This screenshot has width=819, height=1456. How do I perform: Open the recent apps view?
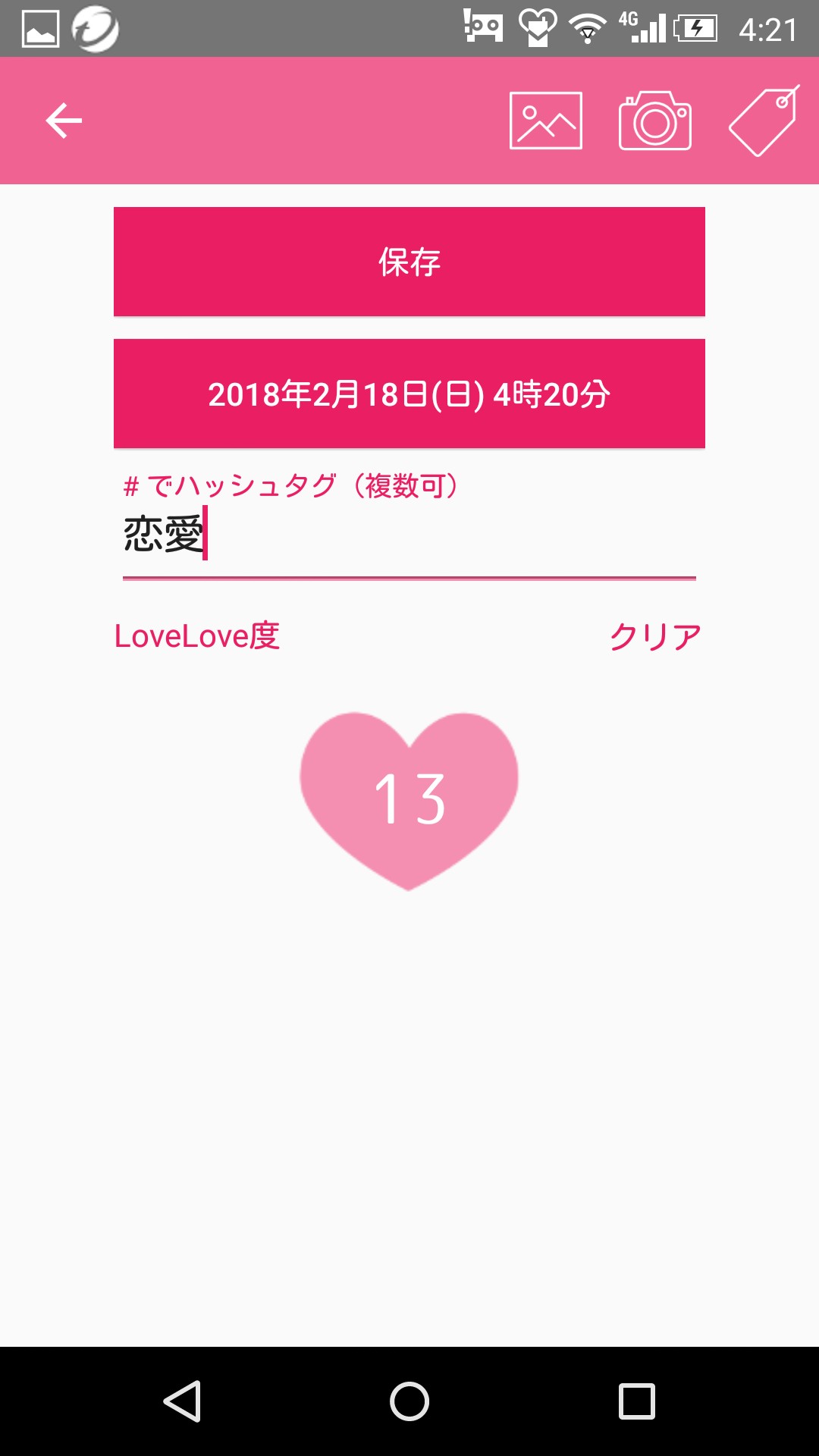[636, 1401]
